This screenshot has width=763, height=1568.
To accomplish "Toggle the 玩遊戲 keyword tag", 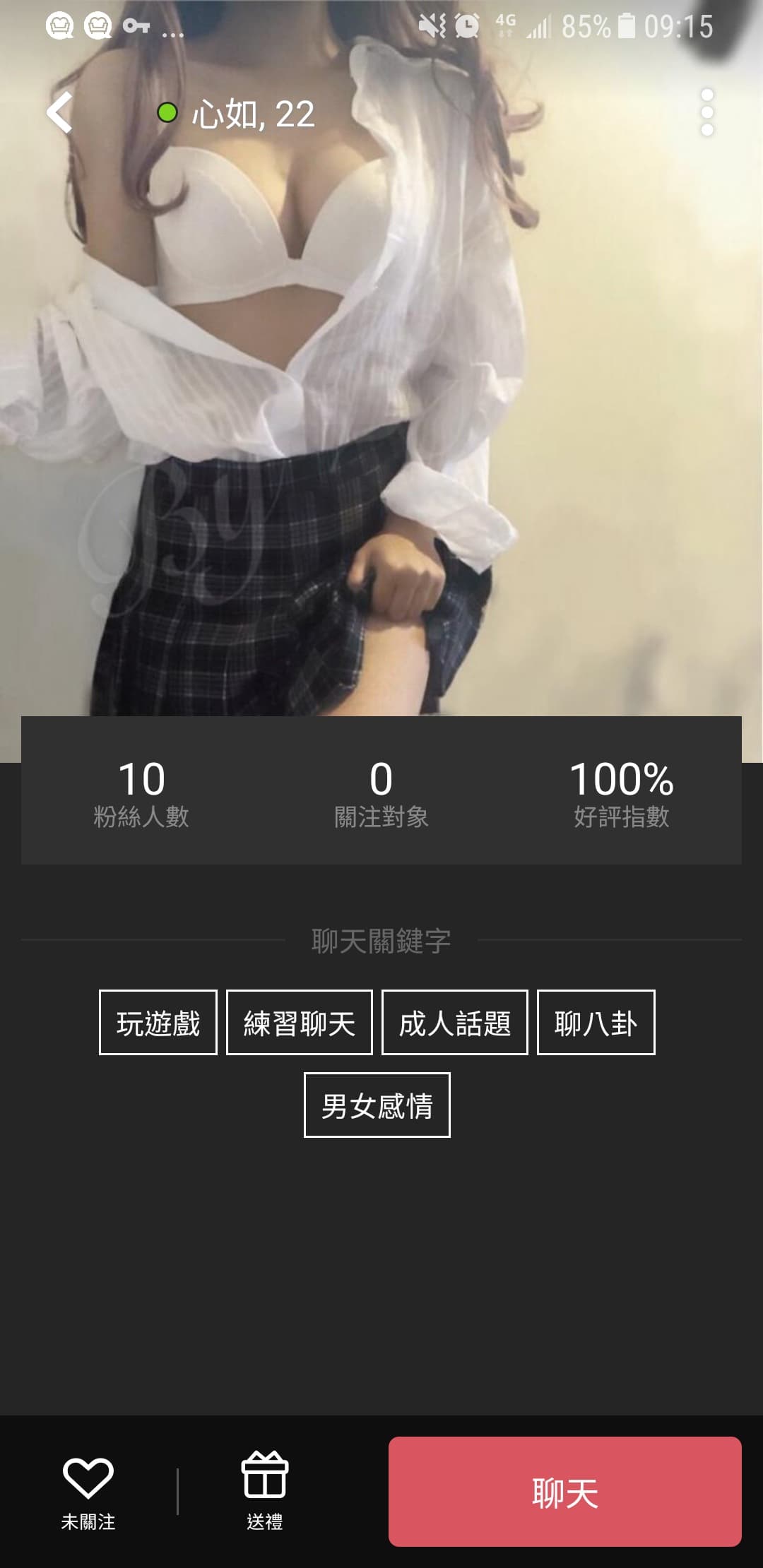I will click(157, 1022).
